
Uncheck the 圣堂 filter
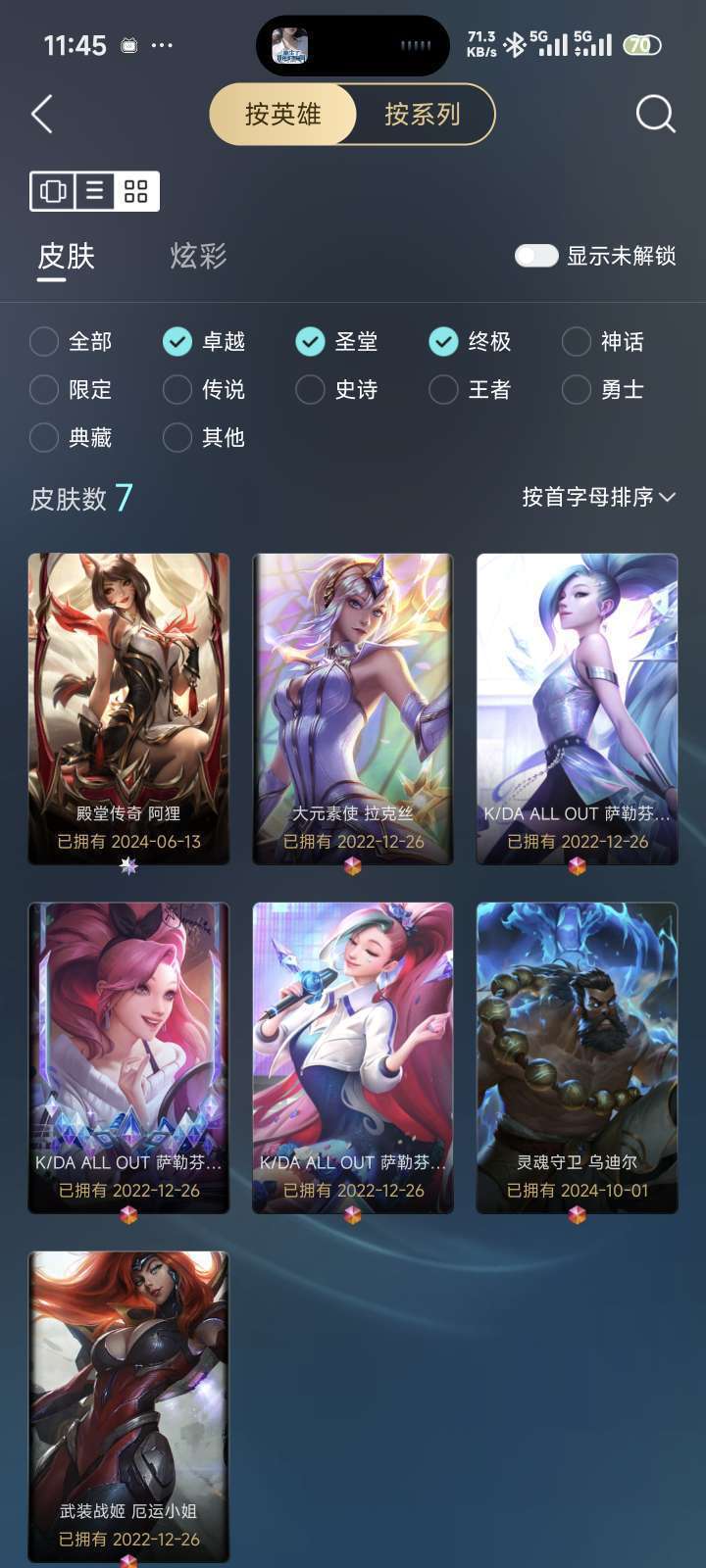[311, 341]
